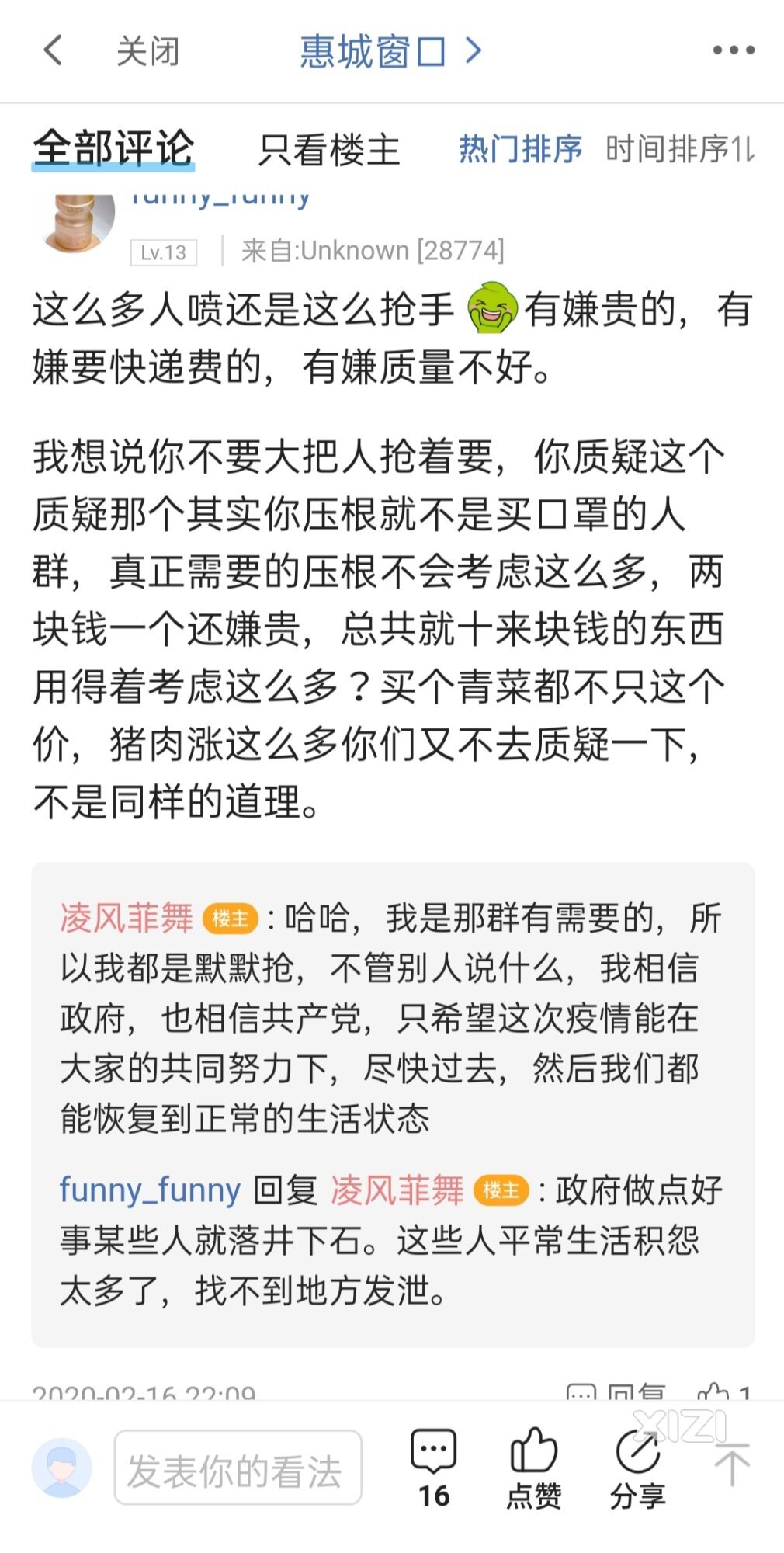
Task: Tap 关闭 to close the page
Action: [x=147, y=52]
